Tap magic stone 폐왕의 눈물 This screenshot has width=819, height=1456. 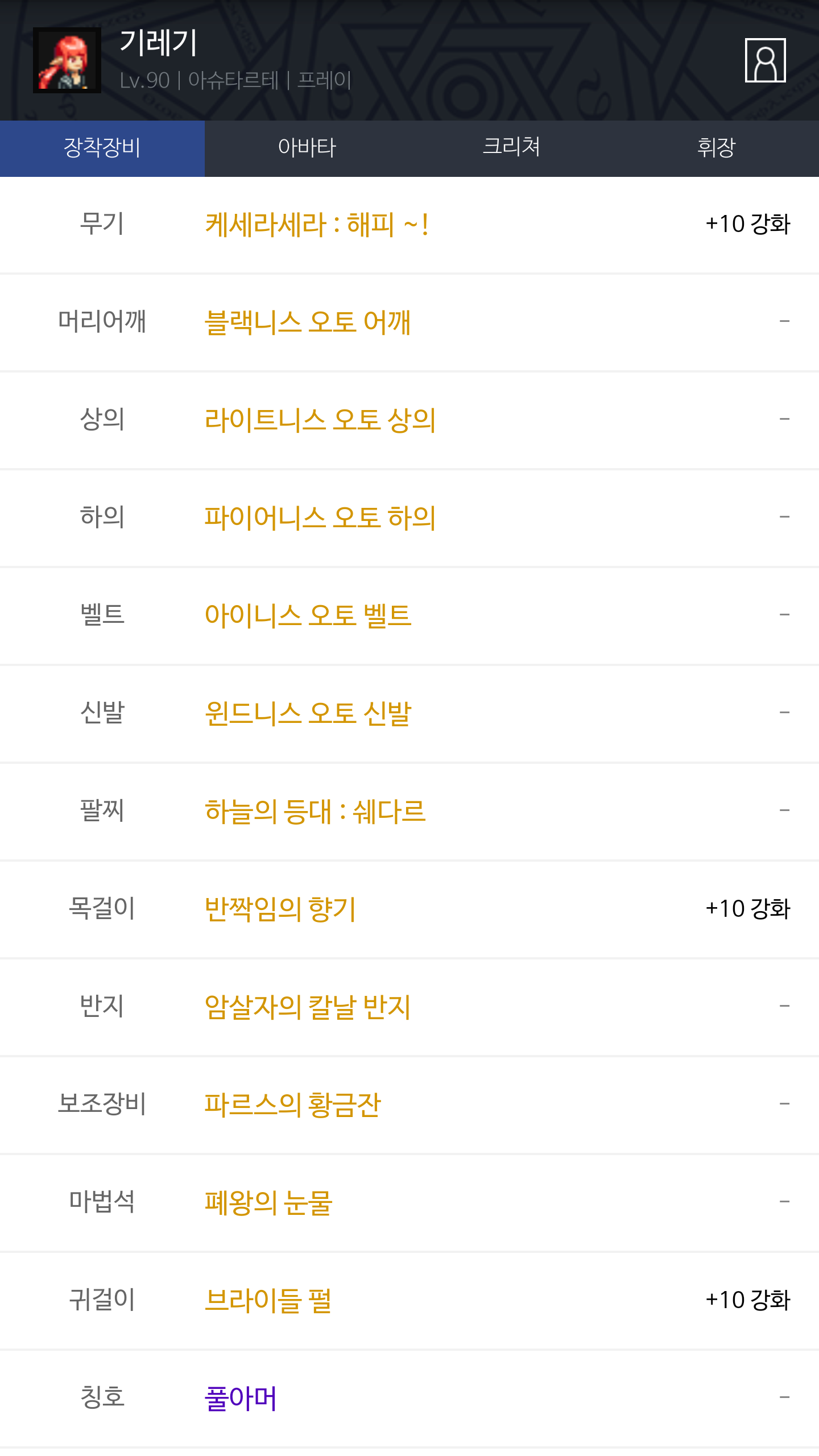click(268, 1203)
